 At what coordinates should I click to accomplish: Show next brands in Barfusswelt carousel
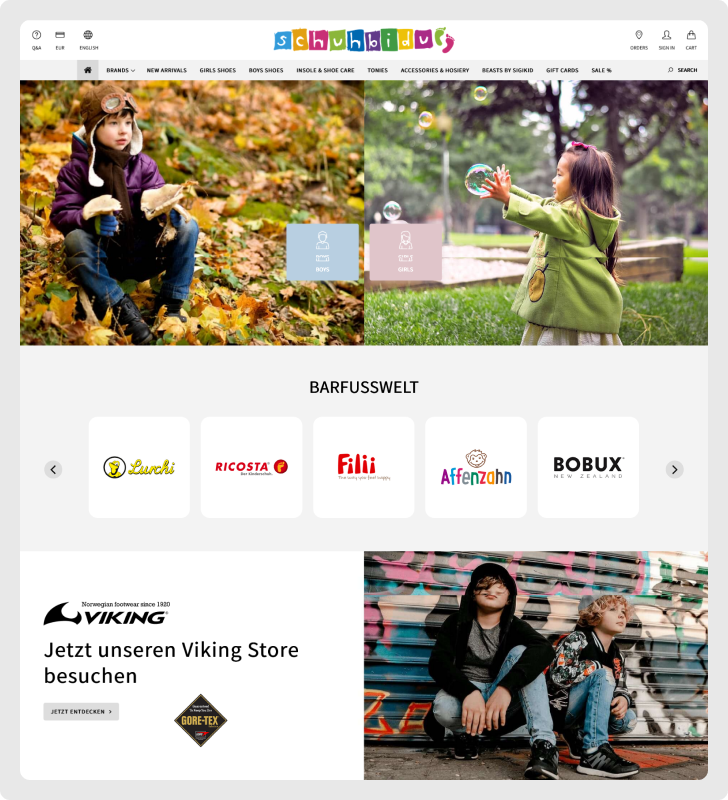(675, 469)
